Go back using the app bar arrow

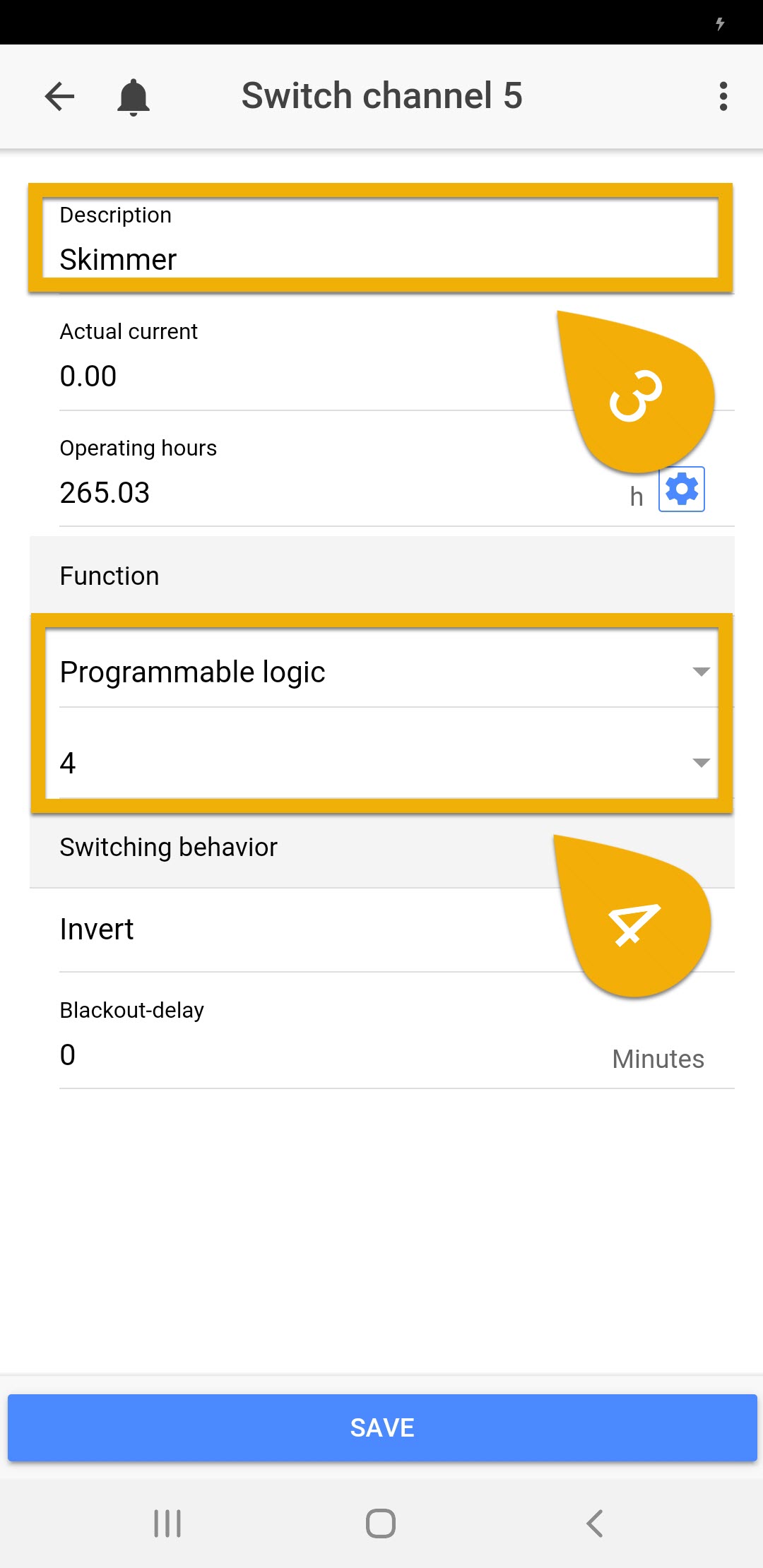pyautogui.click(x=59, y=96)
